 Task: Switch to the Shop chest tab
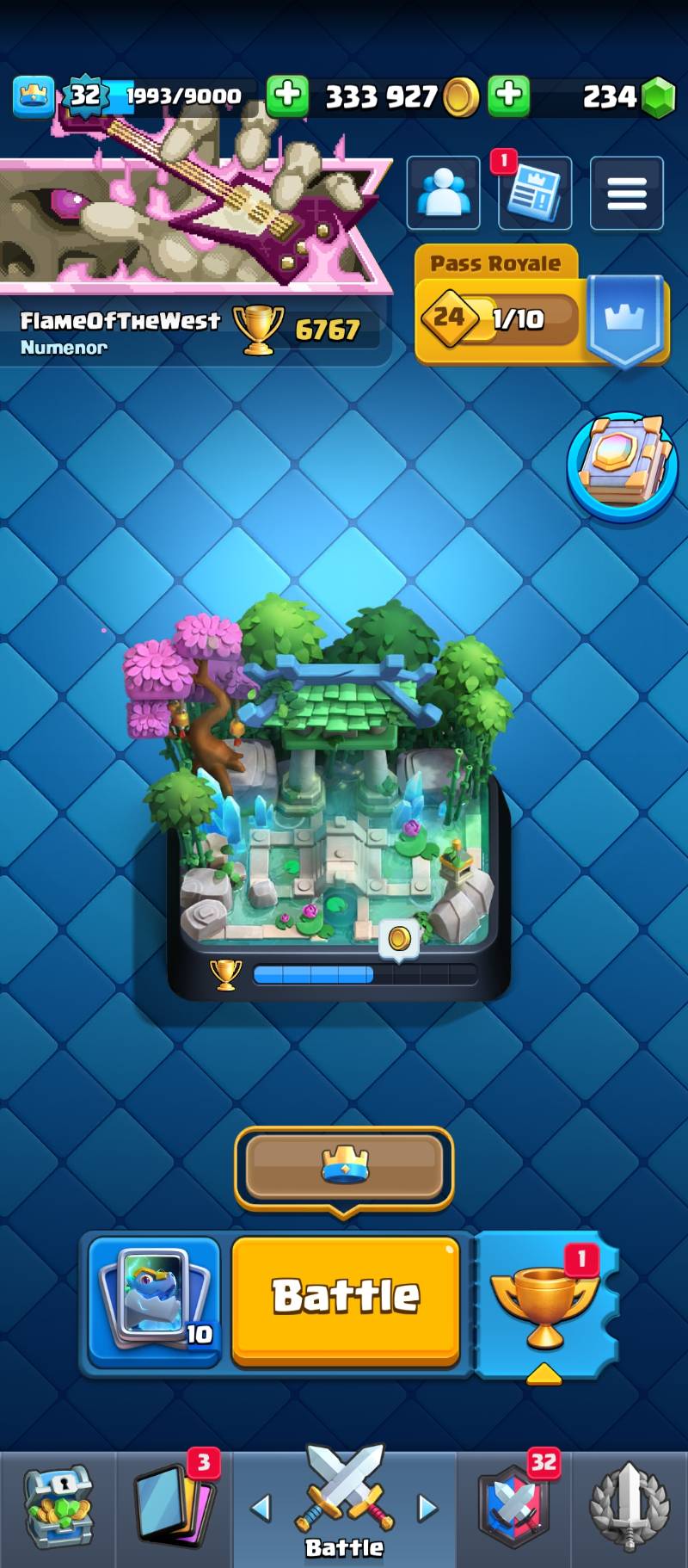click(x=58, y=1508)
